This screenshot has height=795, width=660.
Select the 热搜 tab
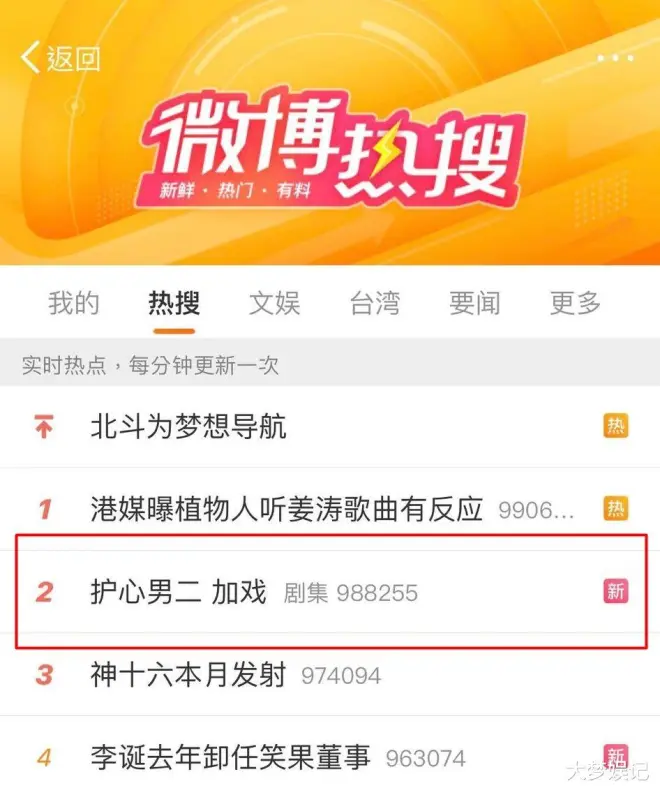point(173,303)
